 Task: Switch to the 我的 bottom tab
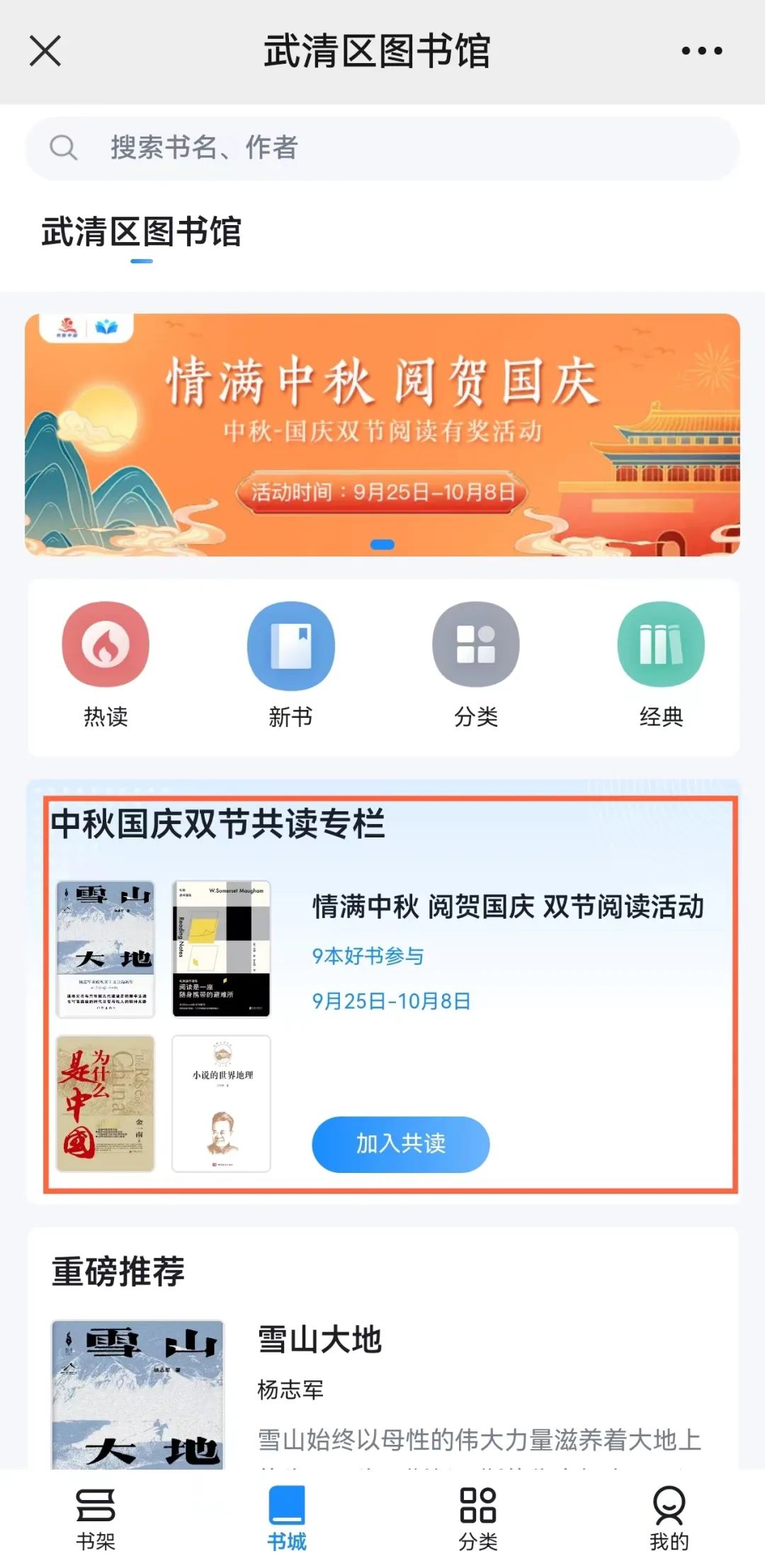click(x=669, y=1518)
